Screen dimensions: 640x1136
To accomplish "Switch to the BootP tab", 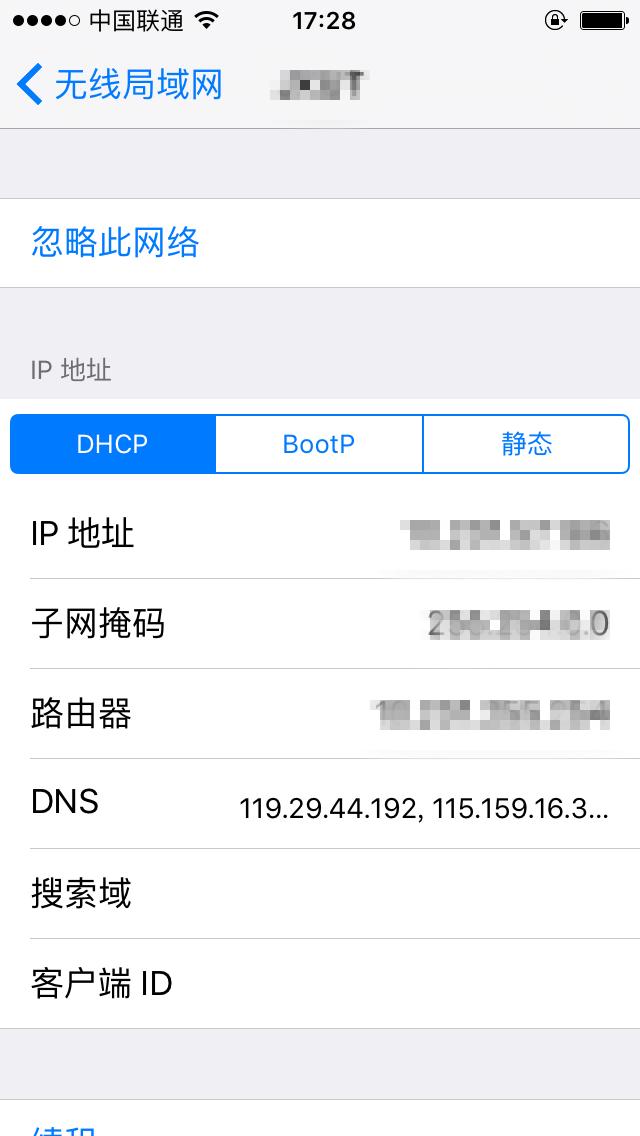I will 319,444.
